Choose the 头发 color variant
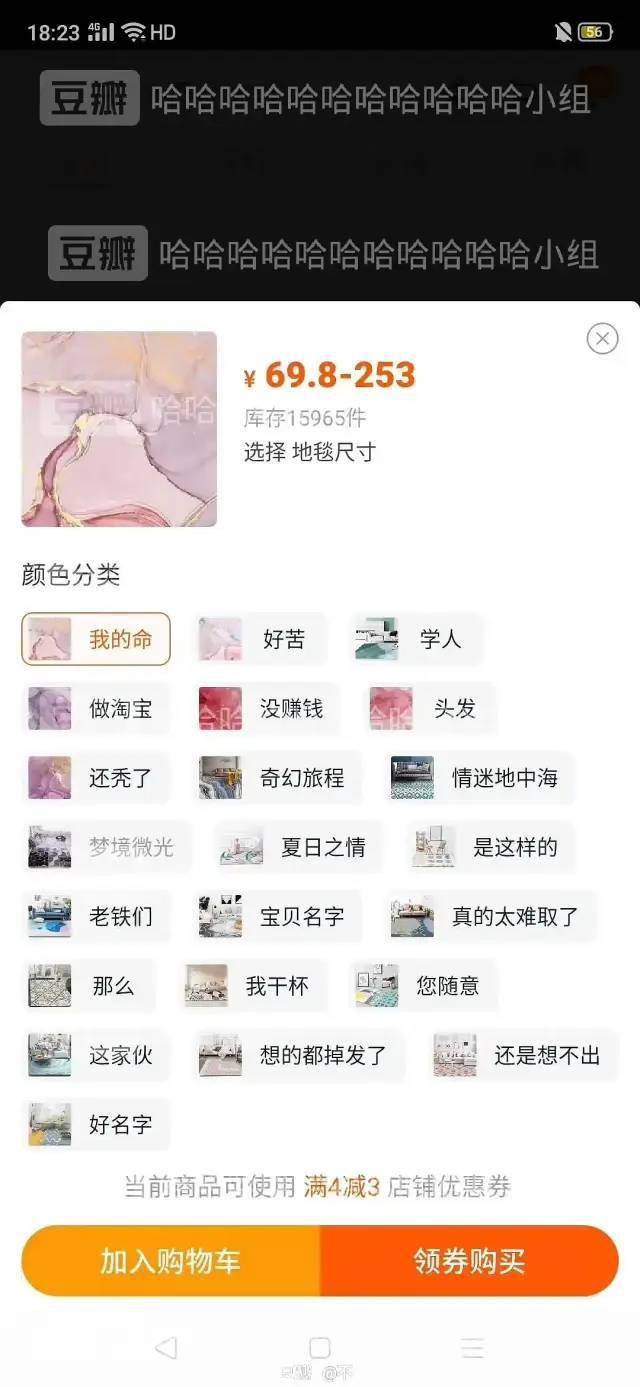 click(x=430, y=709)
